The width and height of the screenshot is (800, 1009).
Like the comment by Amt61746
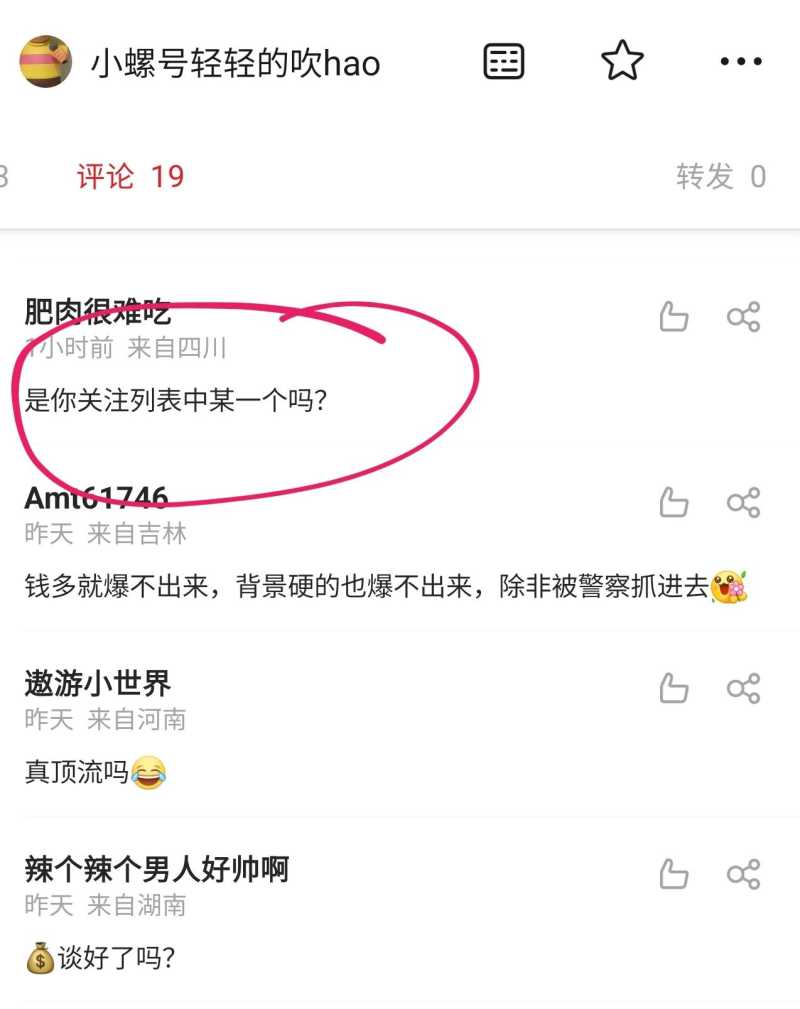[674, 502]
